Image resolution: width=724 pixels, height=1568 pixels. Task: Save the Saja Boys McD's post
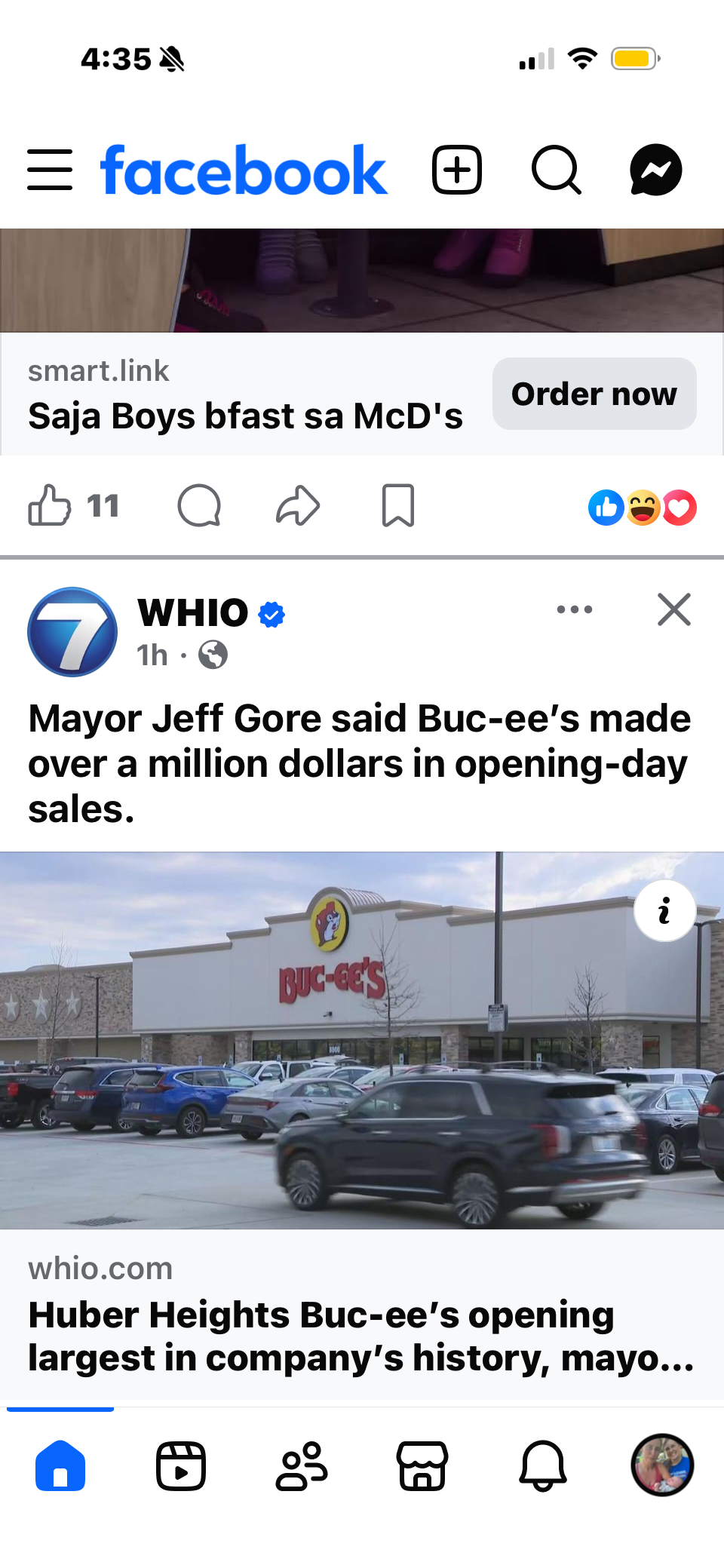pos(397,505)
